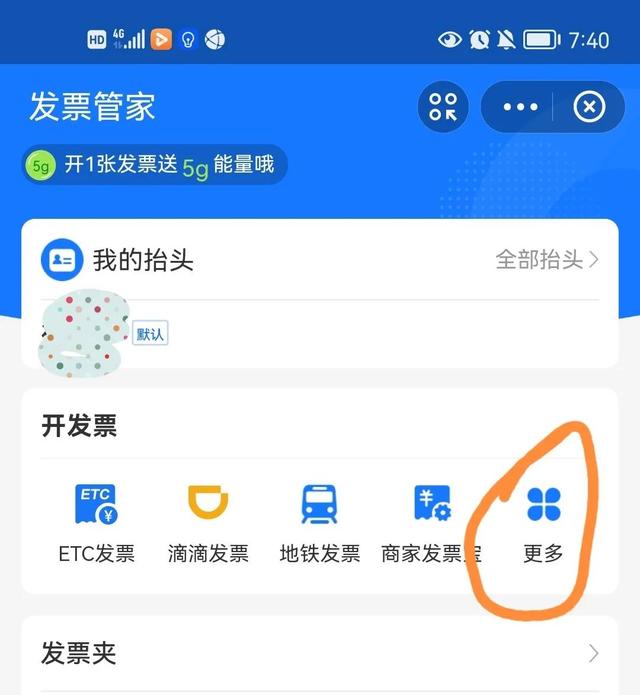Tap the 开1张发票送5g能量 banner
This screenshot has width=640, height=695.
click(x=155, y=166)
